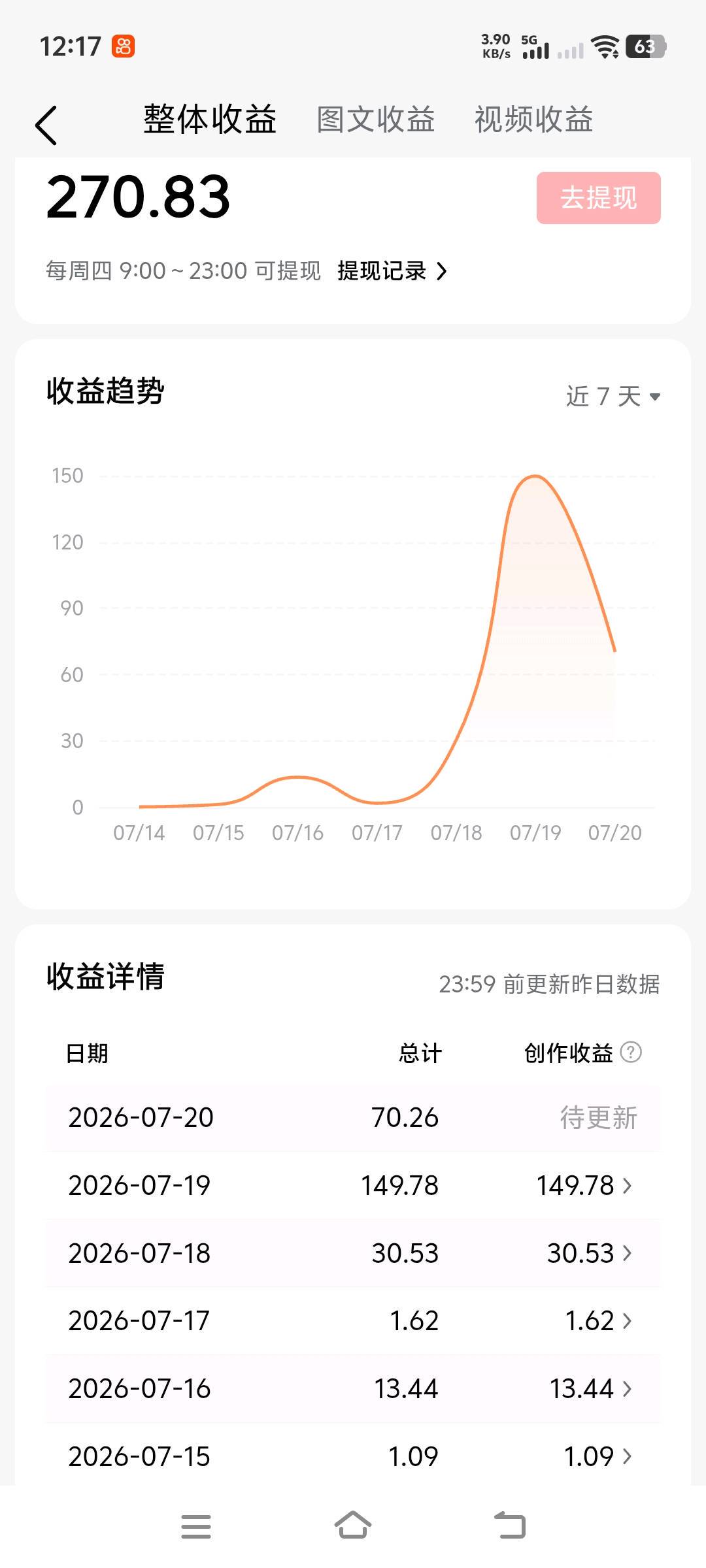Open 创作收益 details for 2026-07-19

584,1185
